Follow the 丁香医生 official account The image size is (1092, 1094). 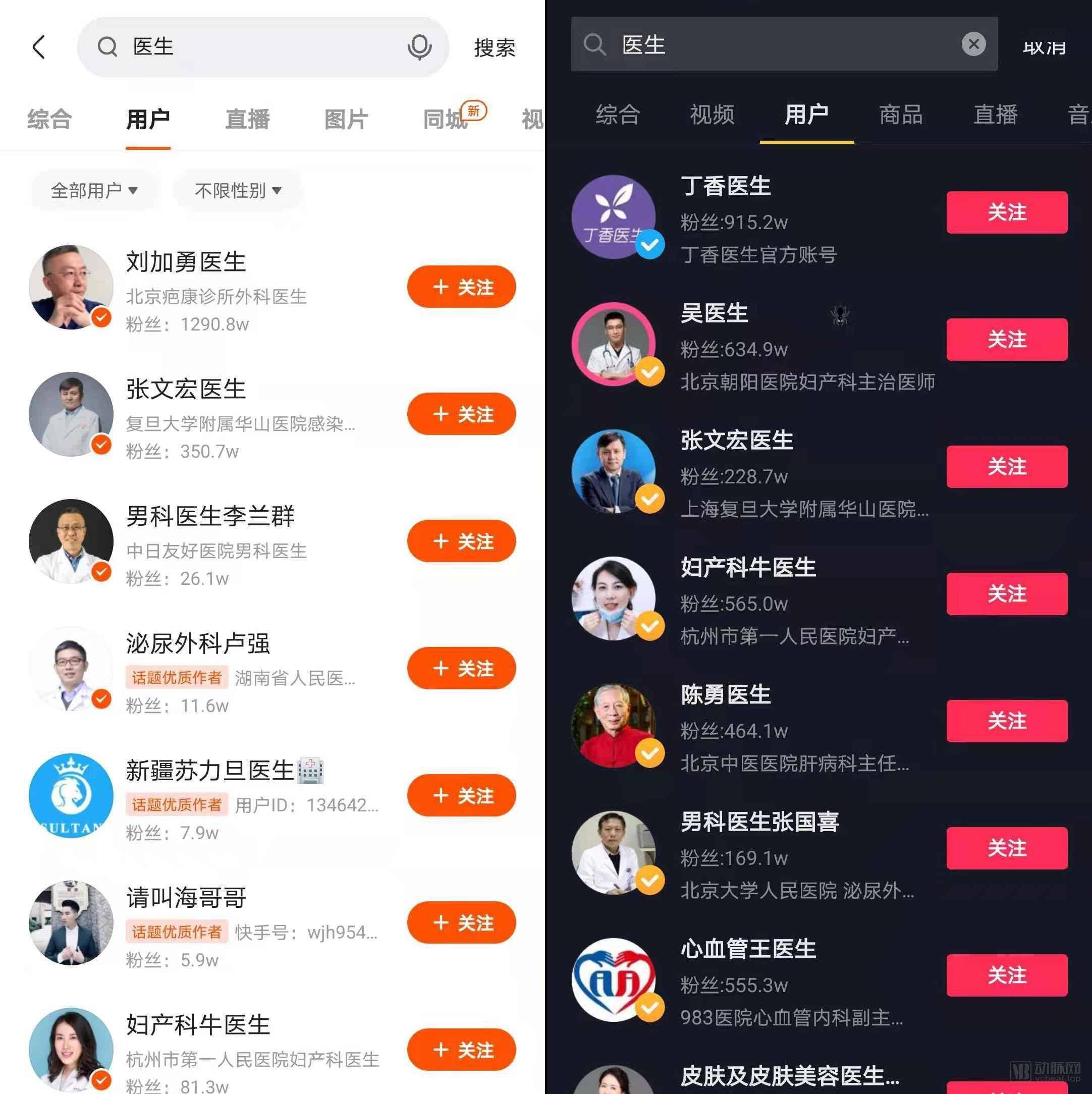point(1007,212)
